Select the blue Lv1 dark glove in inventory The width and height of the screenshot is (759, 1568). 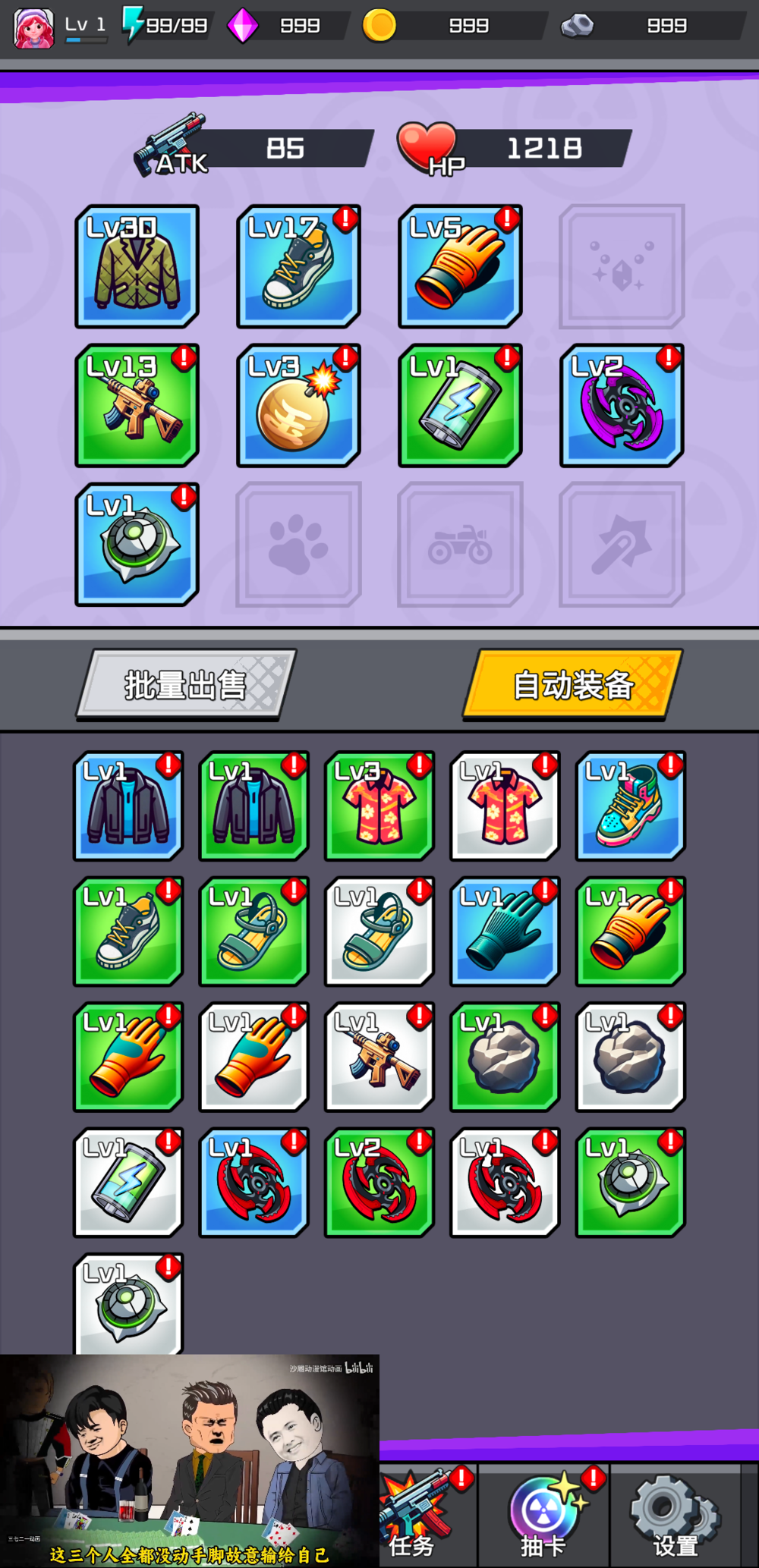click(505, 932)
